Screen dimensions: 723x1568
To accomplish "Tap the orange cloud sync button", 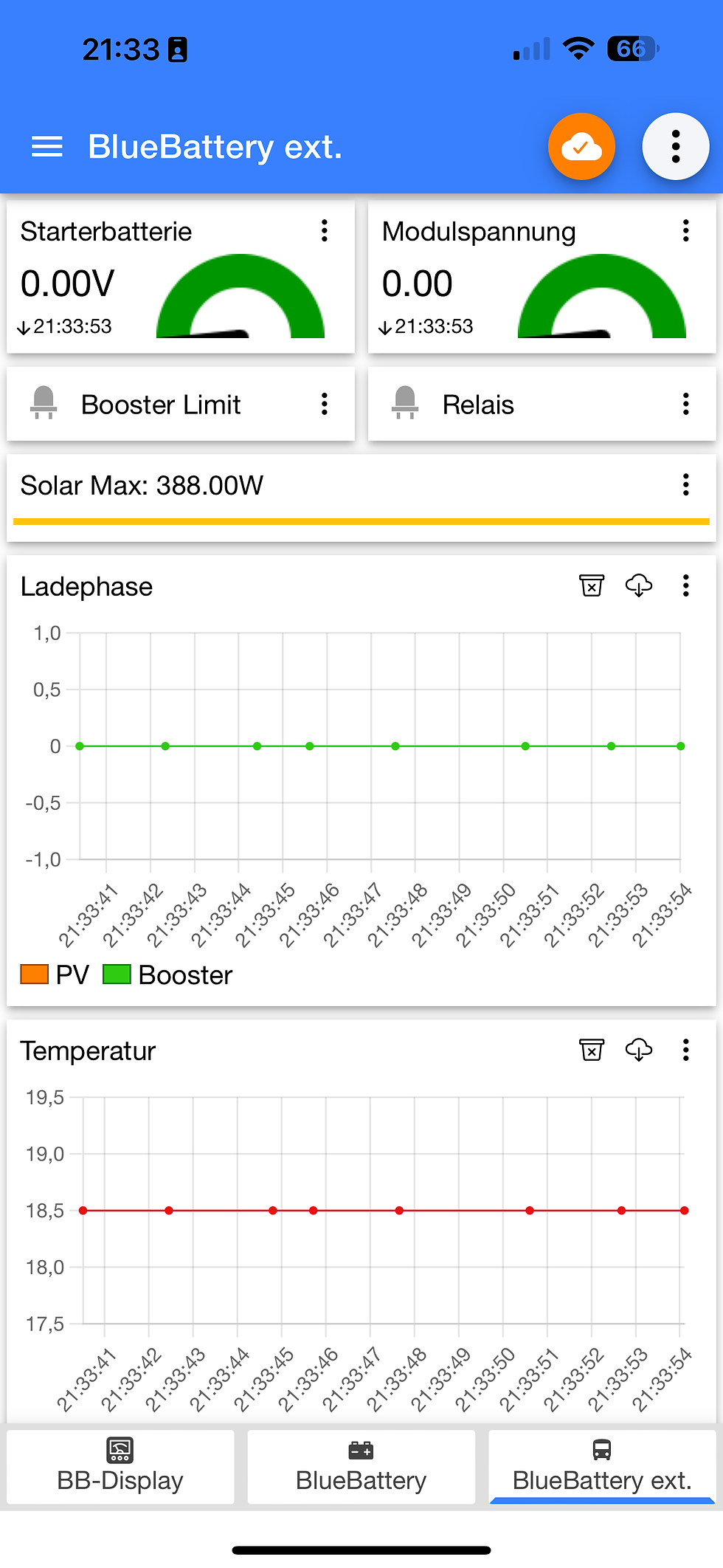I will coord(581,147).
